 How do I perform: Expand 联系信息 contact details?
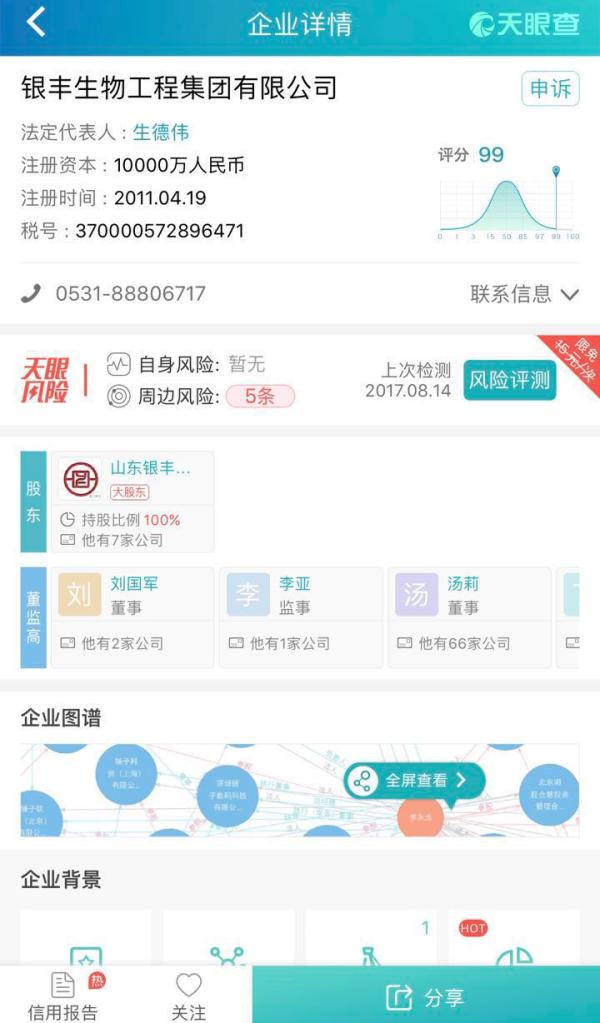click(524, 293)
